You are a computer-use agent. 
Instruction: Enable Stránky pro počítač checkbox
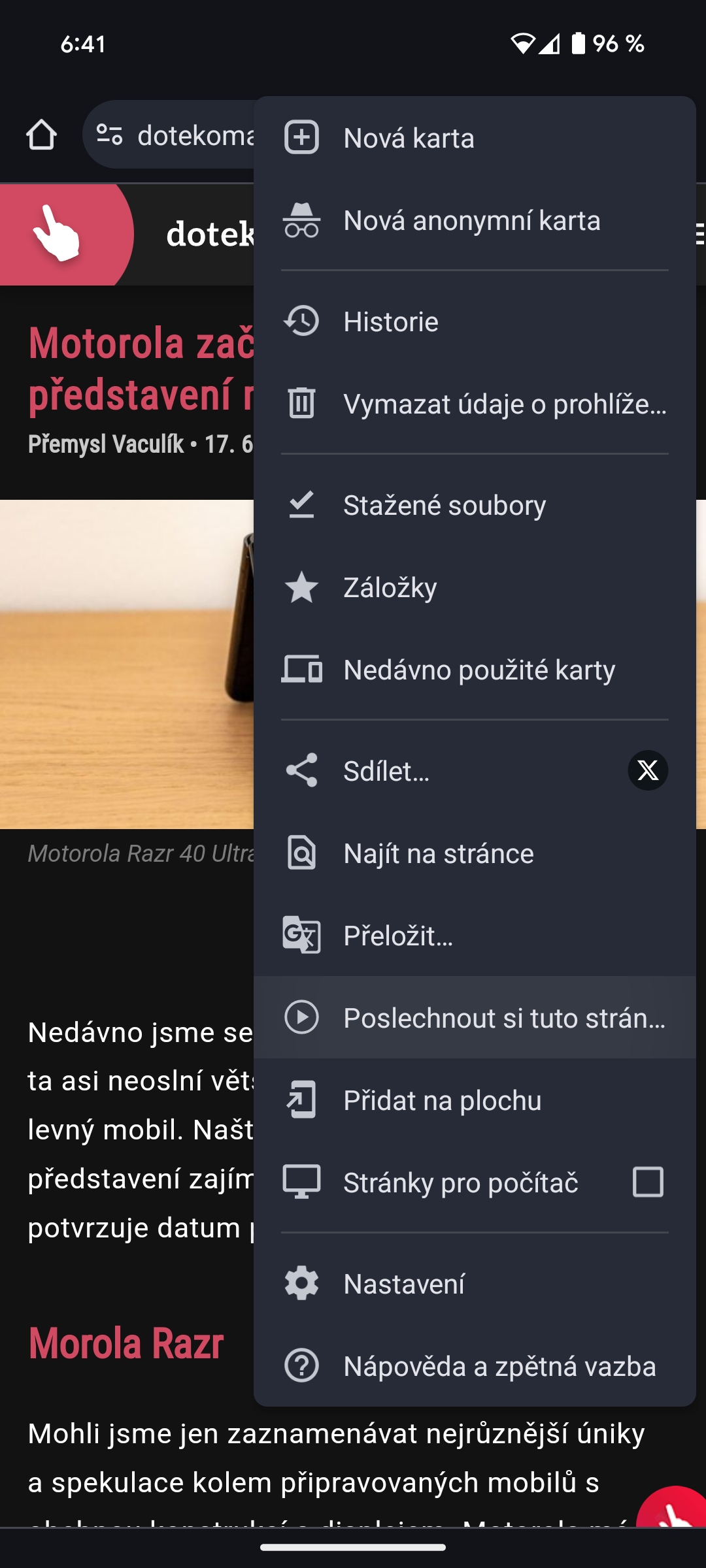pos(647,1183)
